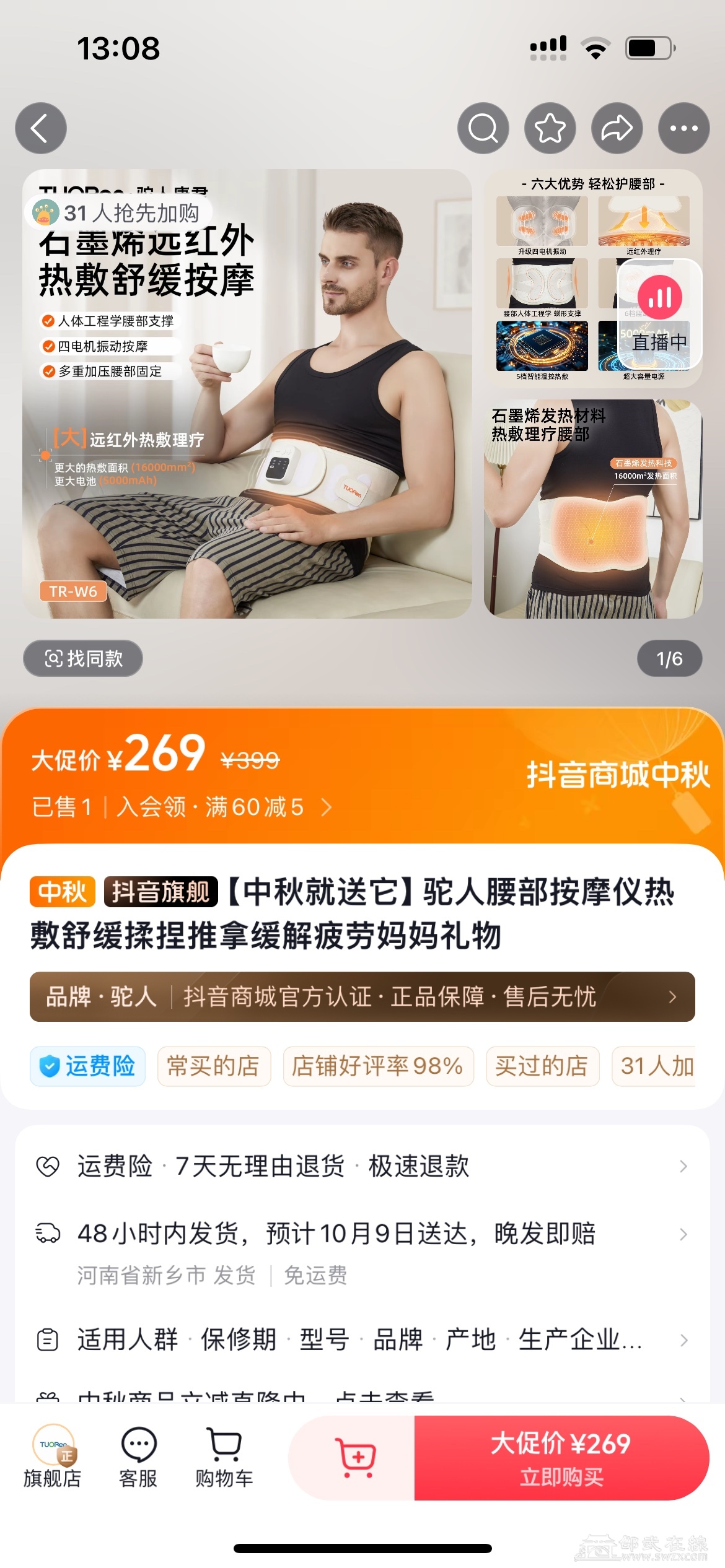Go back using the top-left arrow
Viewport: 725px width, 1568px height.
(40, 128)
